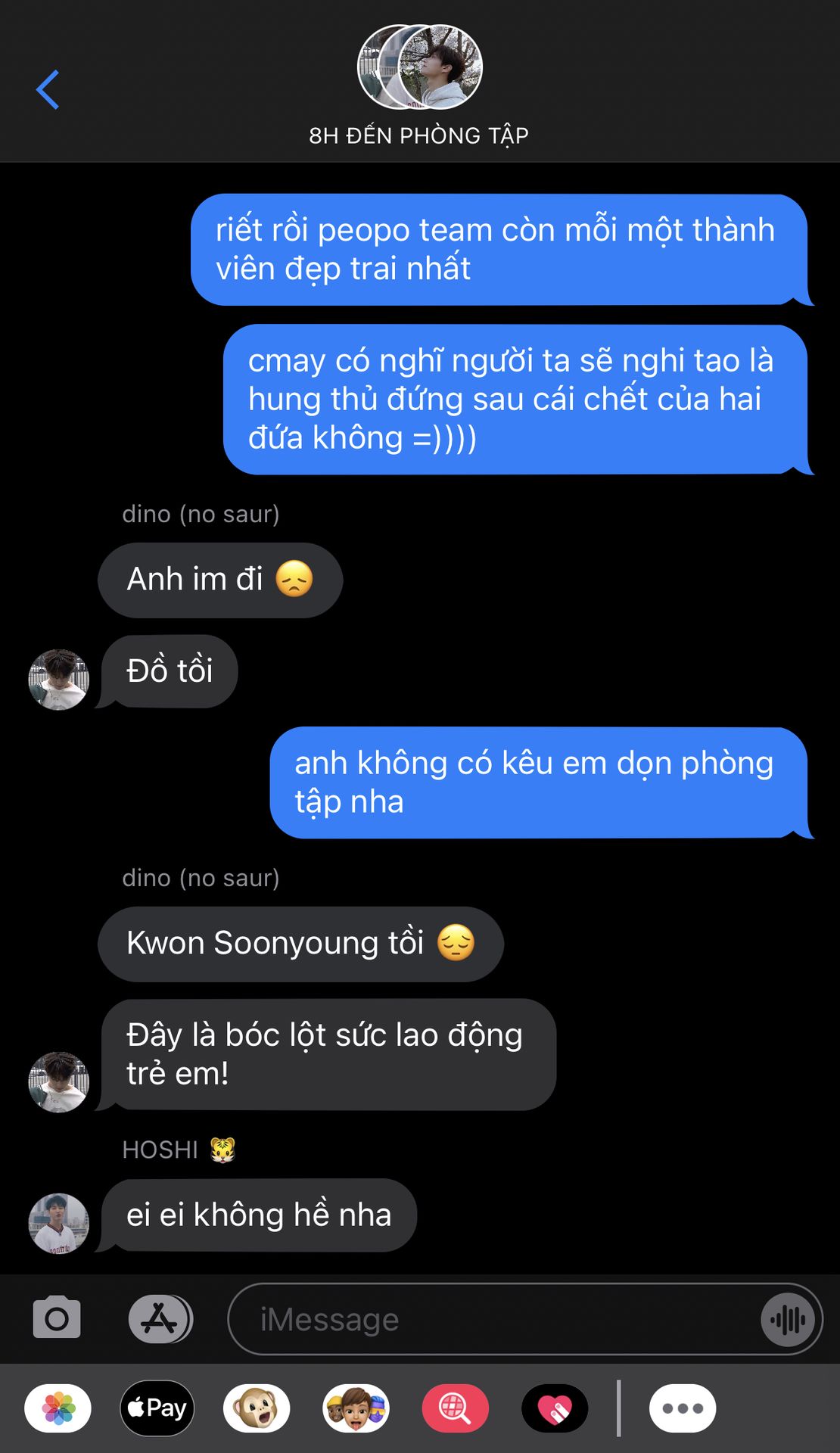Open Memoji stickers
This screenshot has height=1453, width=840.
pos(356,1408)
